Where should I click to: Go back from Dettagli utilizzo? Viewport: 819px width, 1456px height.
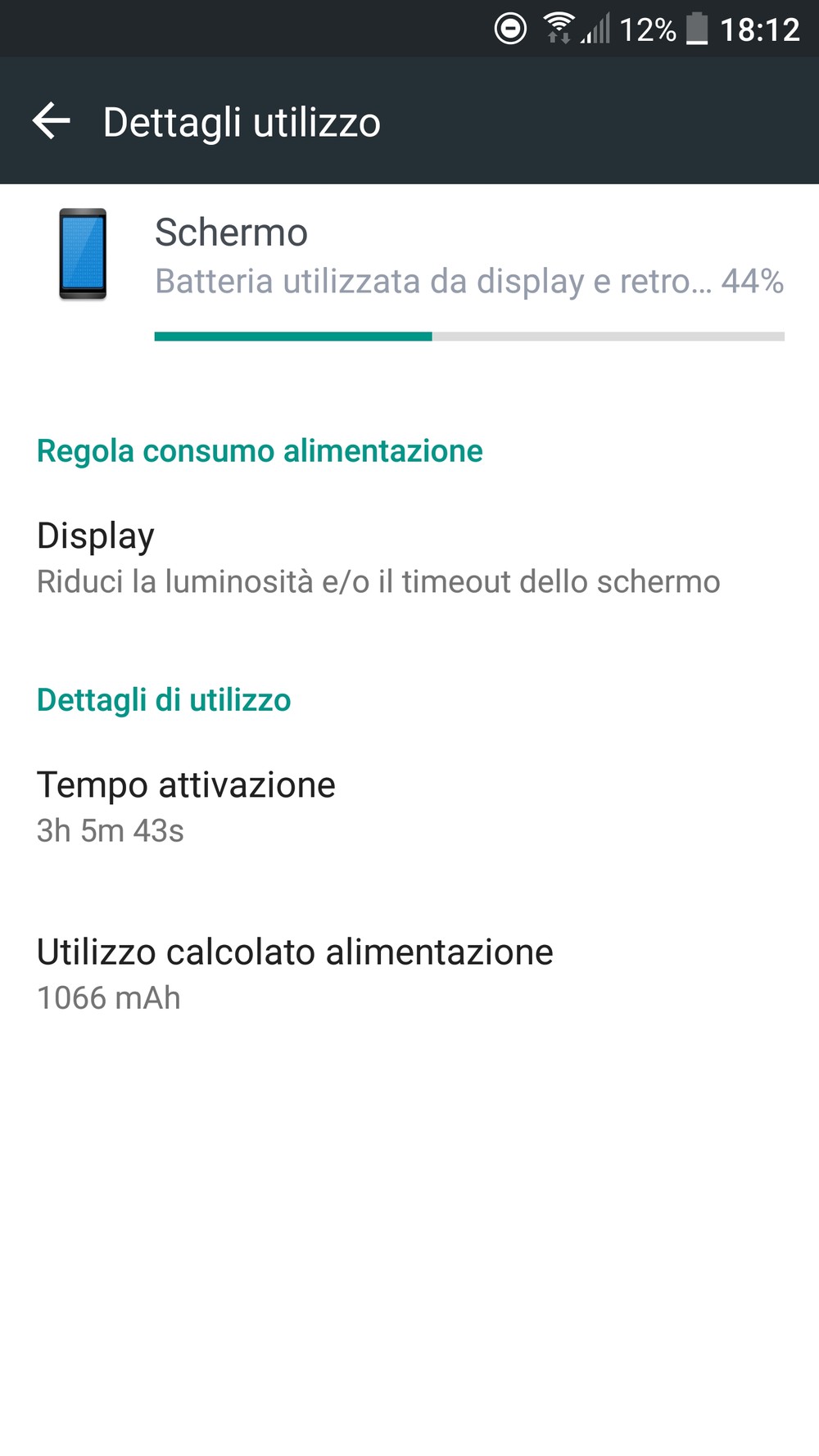(51, 121)
